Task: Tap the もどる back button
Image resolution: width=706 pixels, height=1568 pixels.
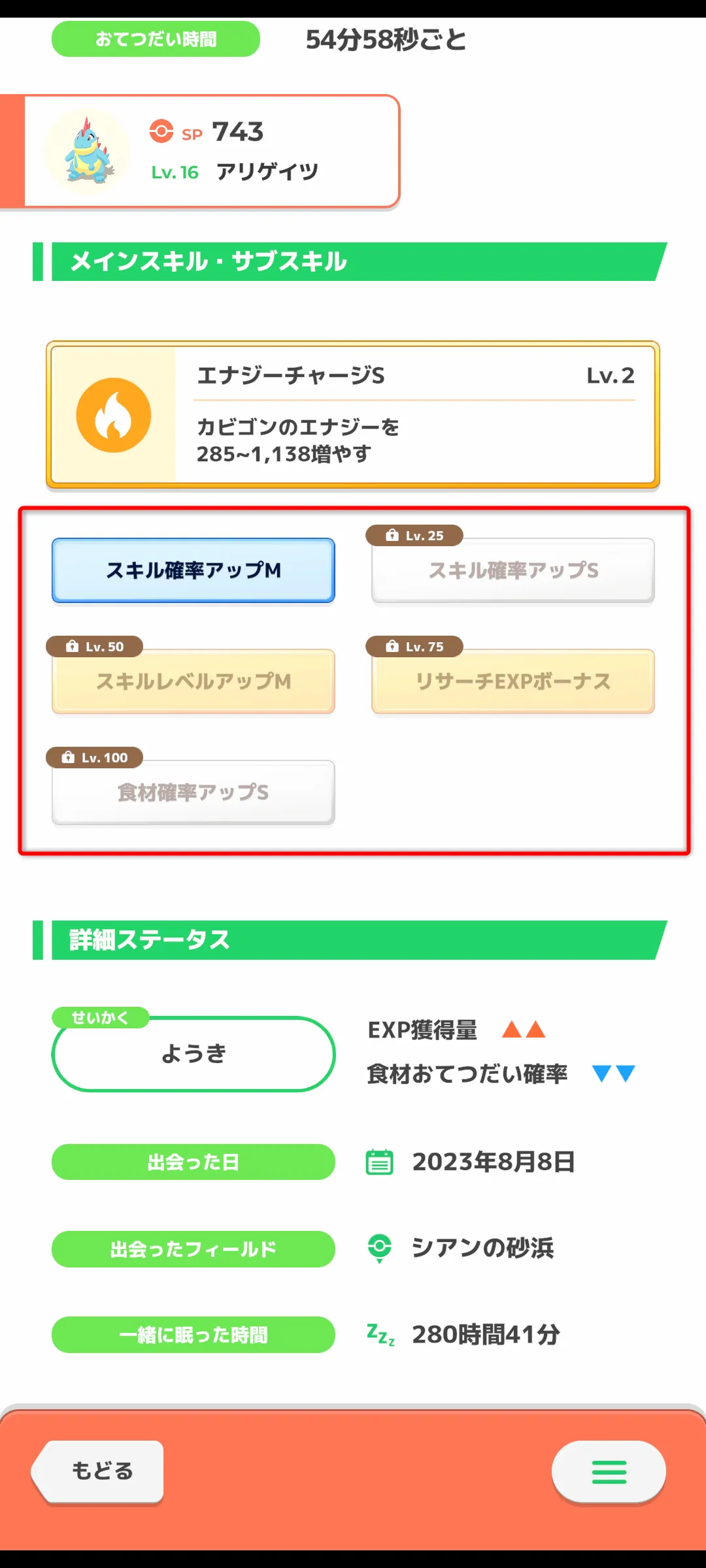Action: 99,1471
